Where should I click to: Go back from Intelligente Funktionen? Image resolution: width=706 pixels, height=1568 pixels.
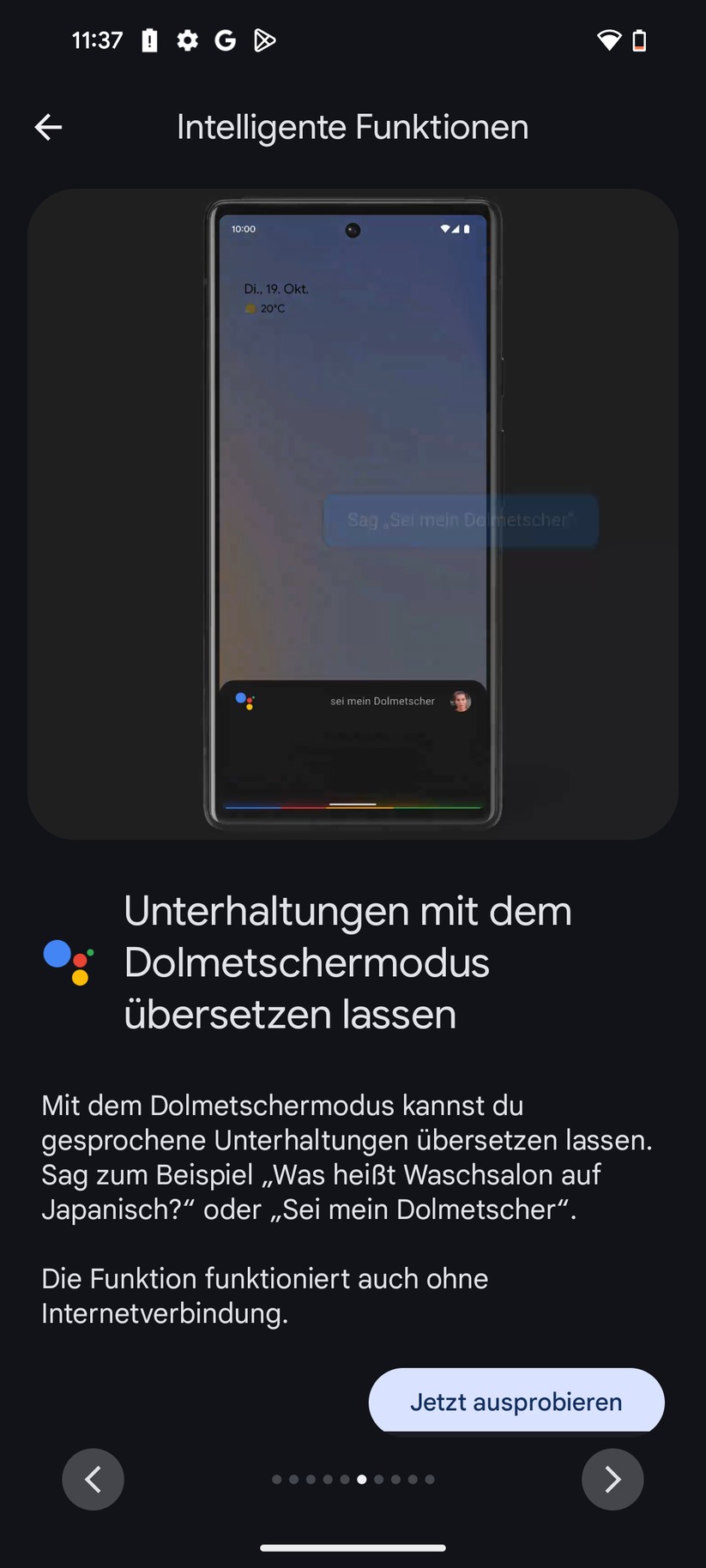pos(49,127)
